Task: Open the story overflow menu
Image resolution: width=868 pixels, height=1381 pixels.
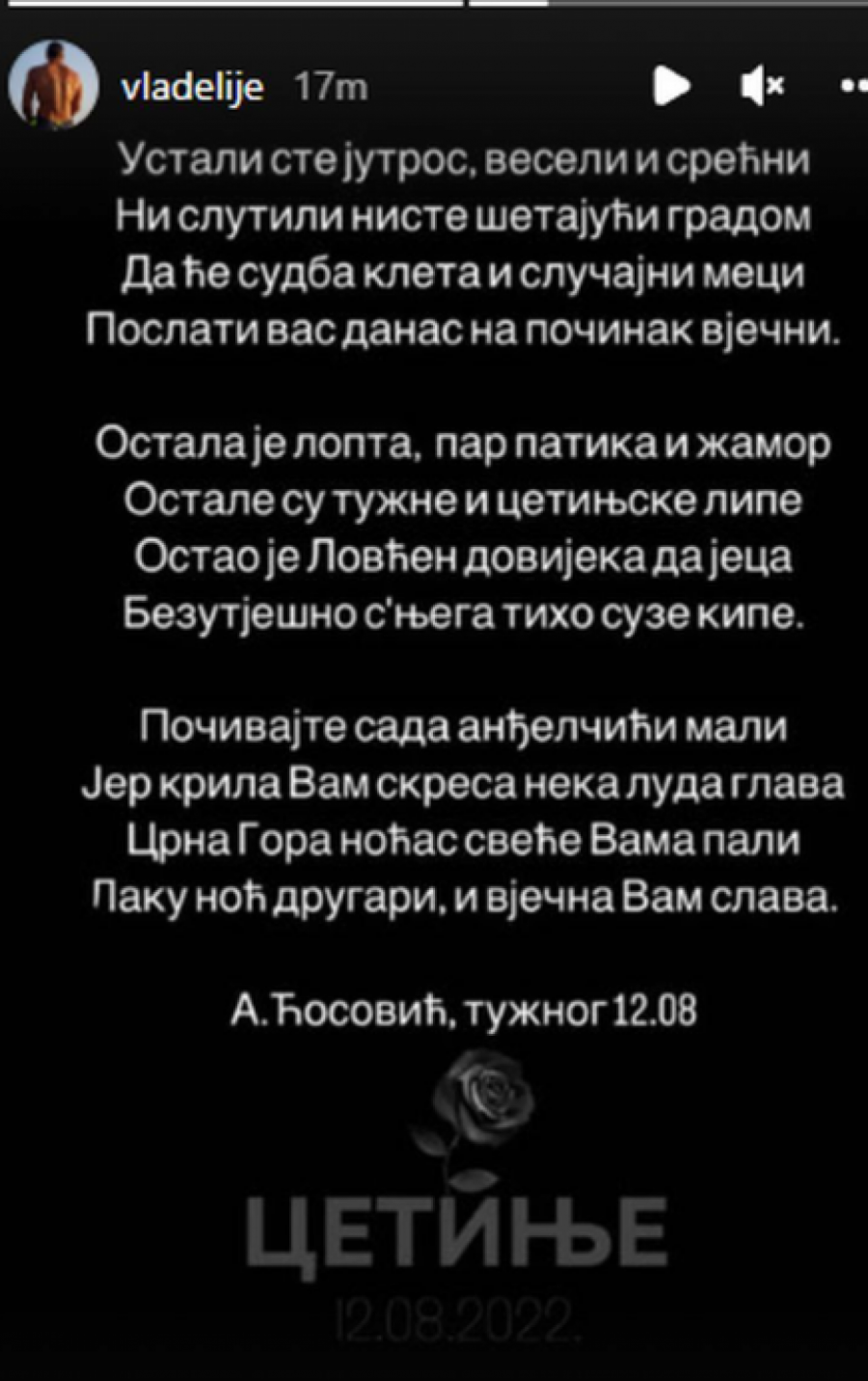Action: 854,86
